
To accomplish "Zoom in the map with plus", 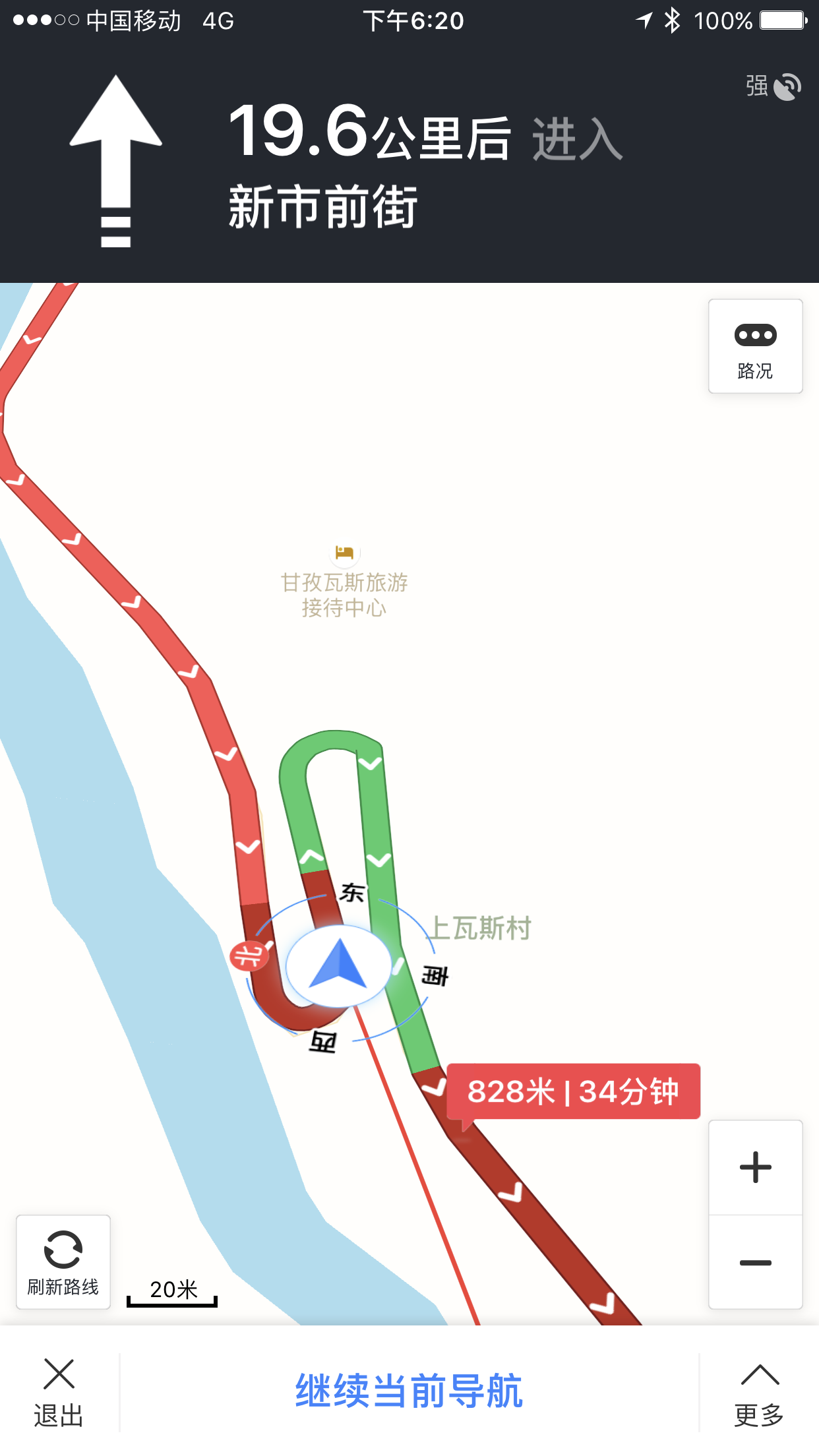I will click(755, 1167).
